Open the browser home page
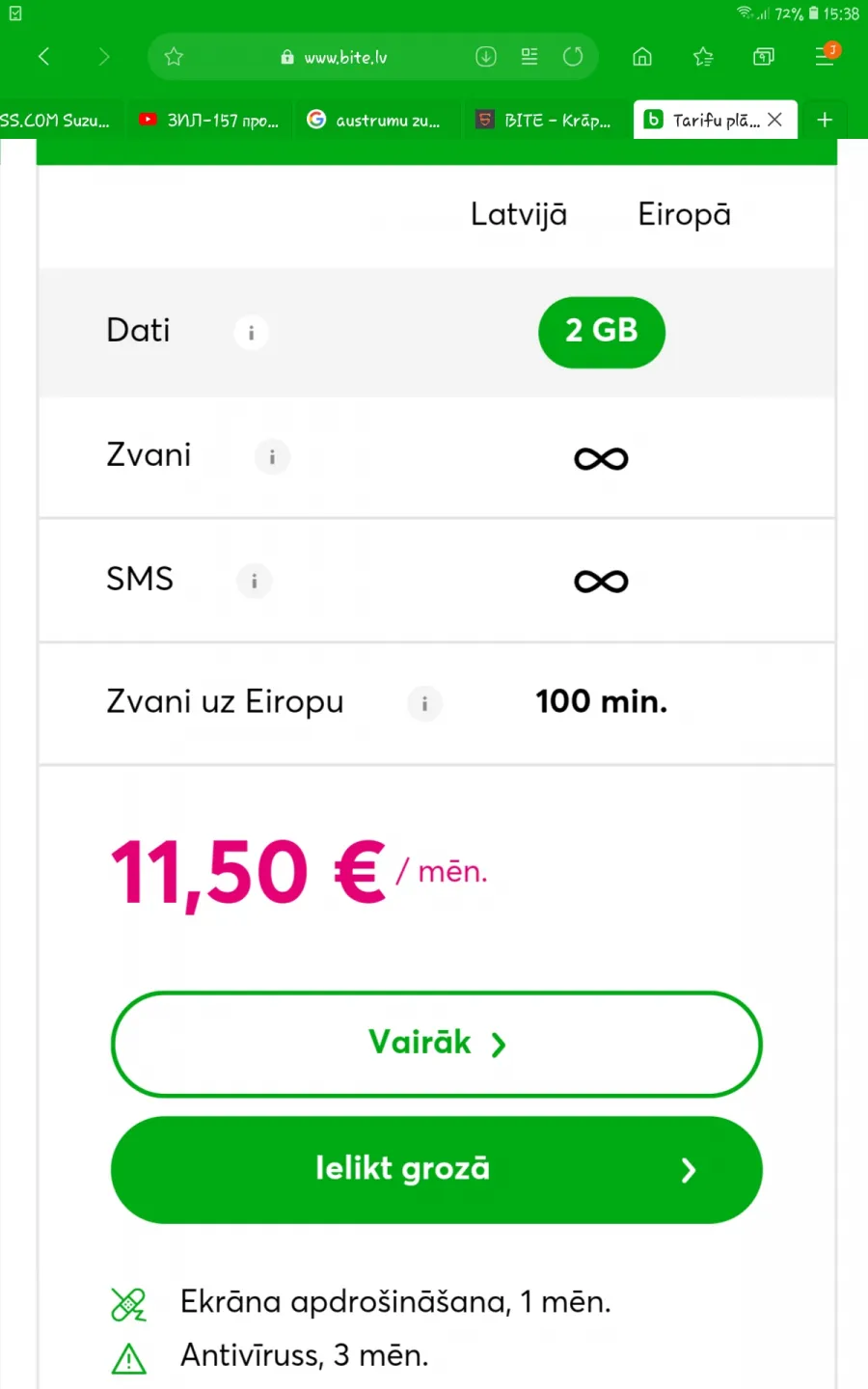This screenshot has width=868, height=1389. pos(642,57)
